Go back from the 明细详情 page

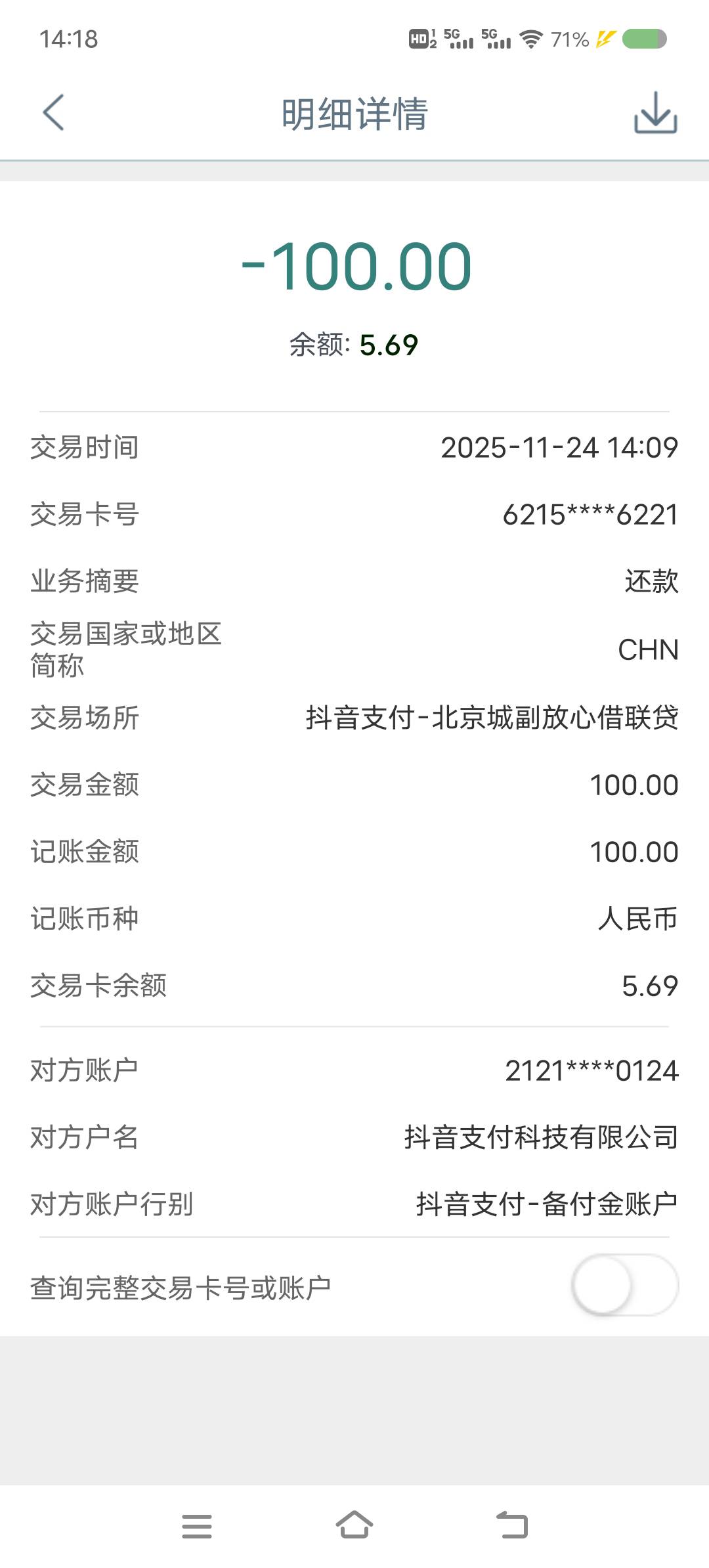[54, 113]
